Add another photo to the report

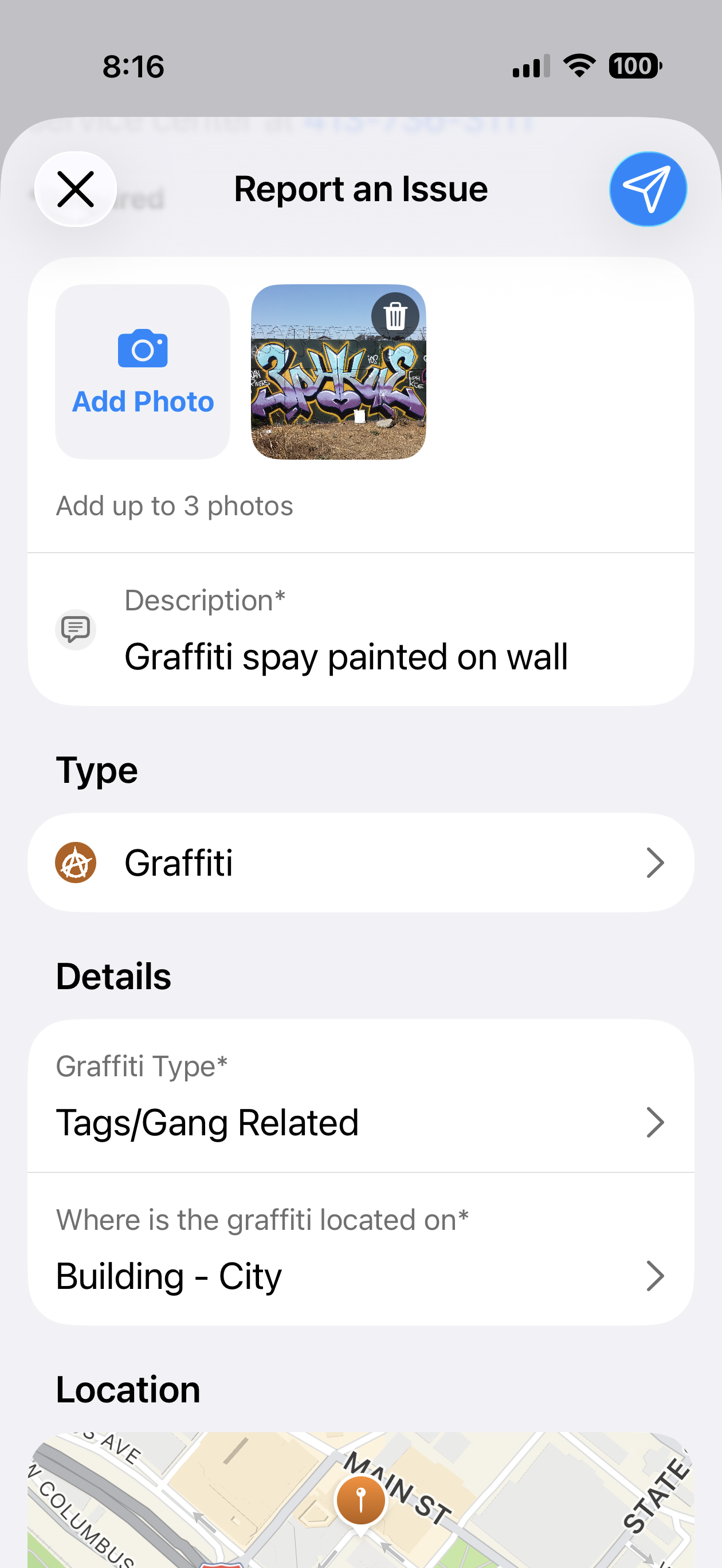(x=143, y=372)
